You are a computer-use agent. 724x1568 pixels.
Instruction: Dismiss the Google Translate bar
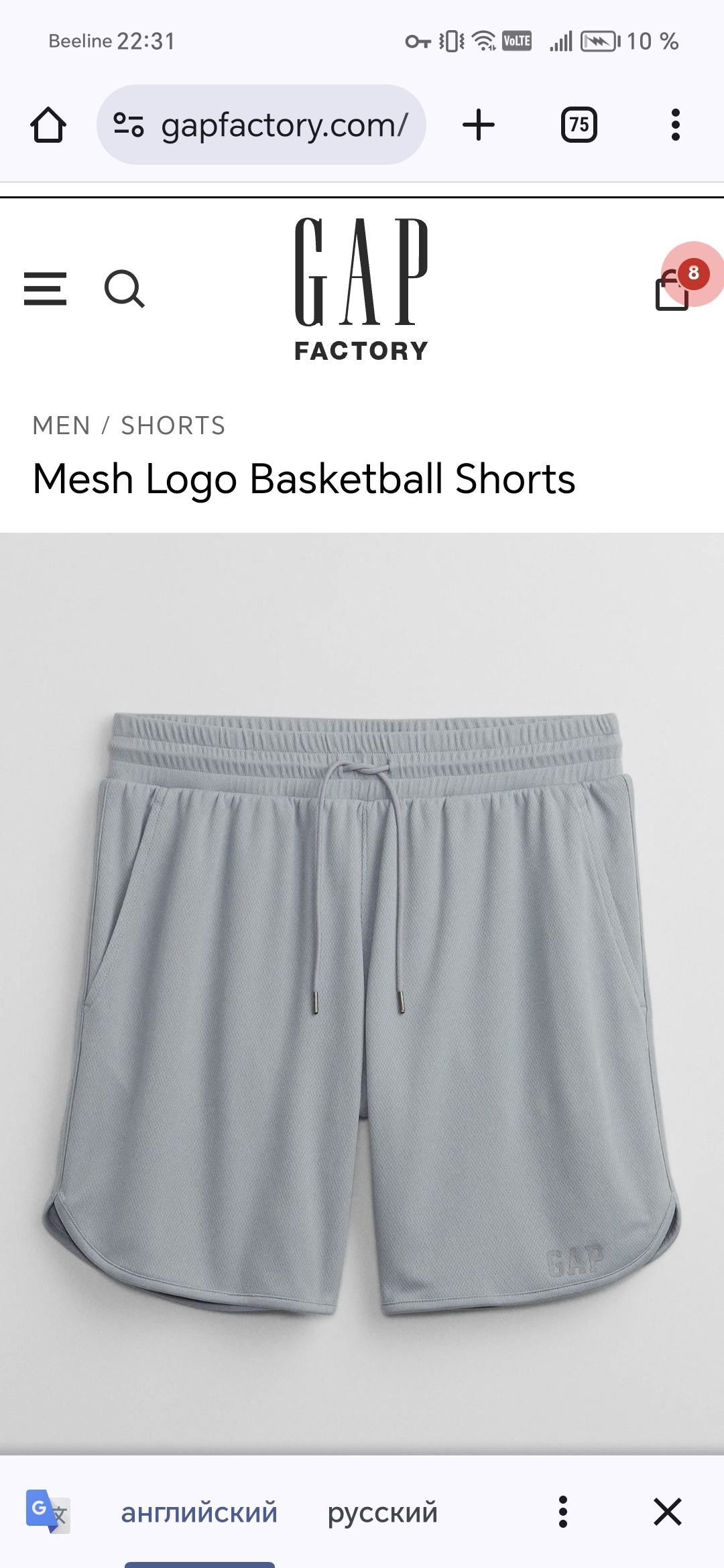tap(668, 1512)
